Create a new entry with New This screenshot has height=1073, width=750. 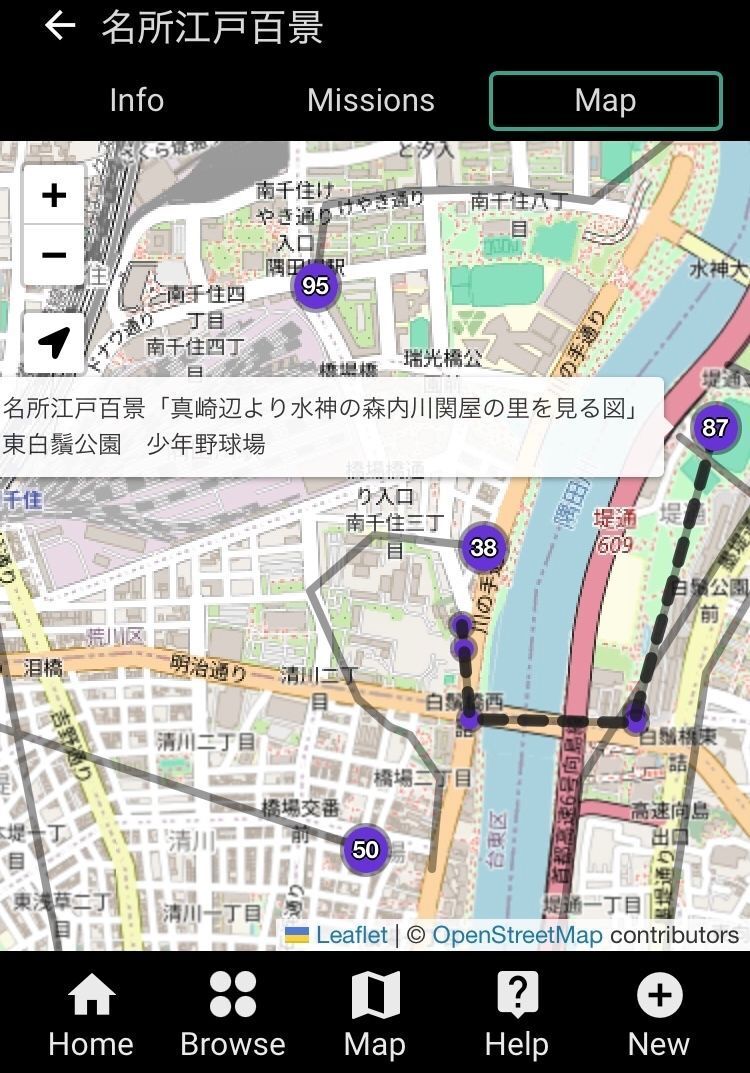(658, 1014)
